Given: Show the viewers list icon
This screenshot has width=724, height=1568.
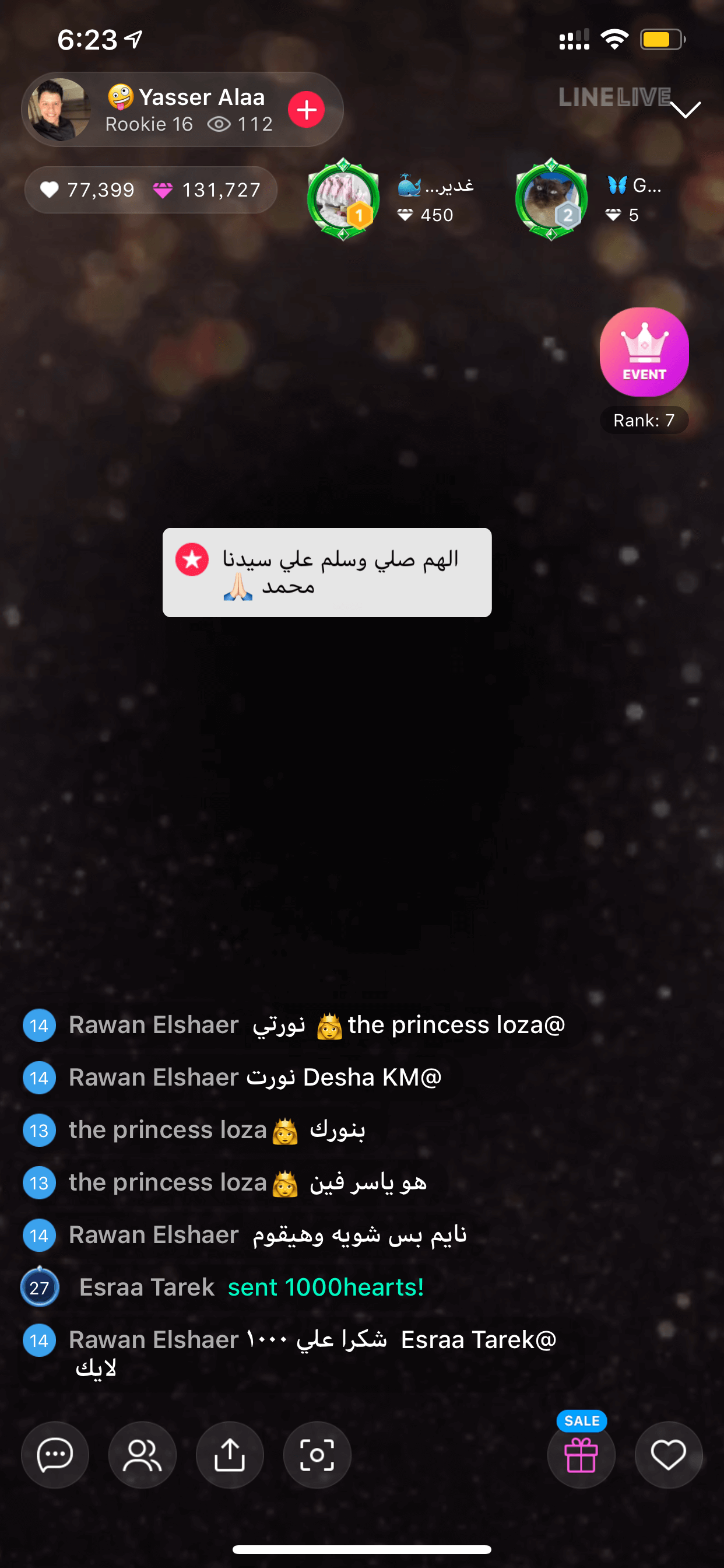Looking at the screenshot, I should click(x=142, y=1455).
